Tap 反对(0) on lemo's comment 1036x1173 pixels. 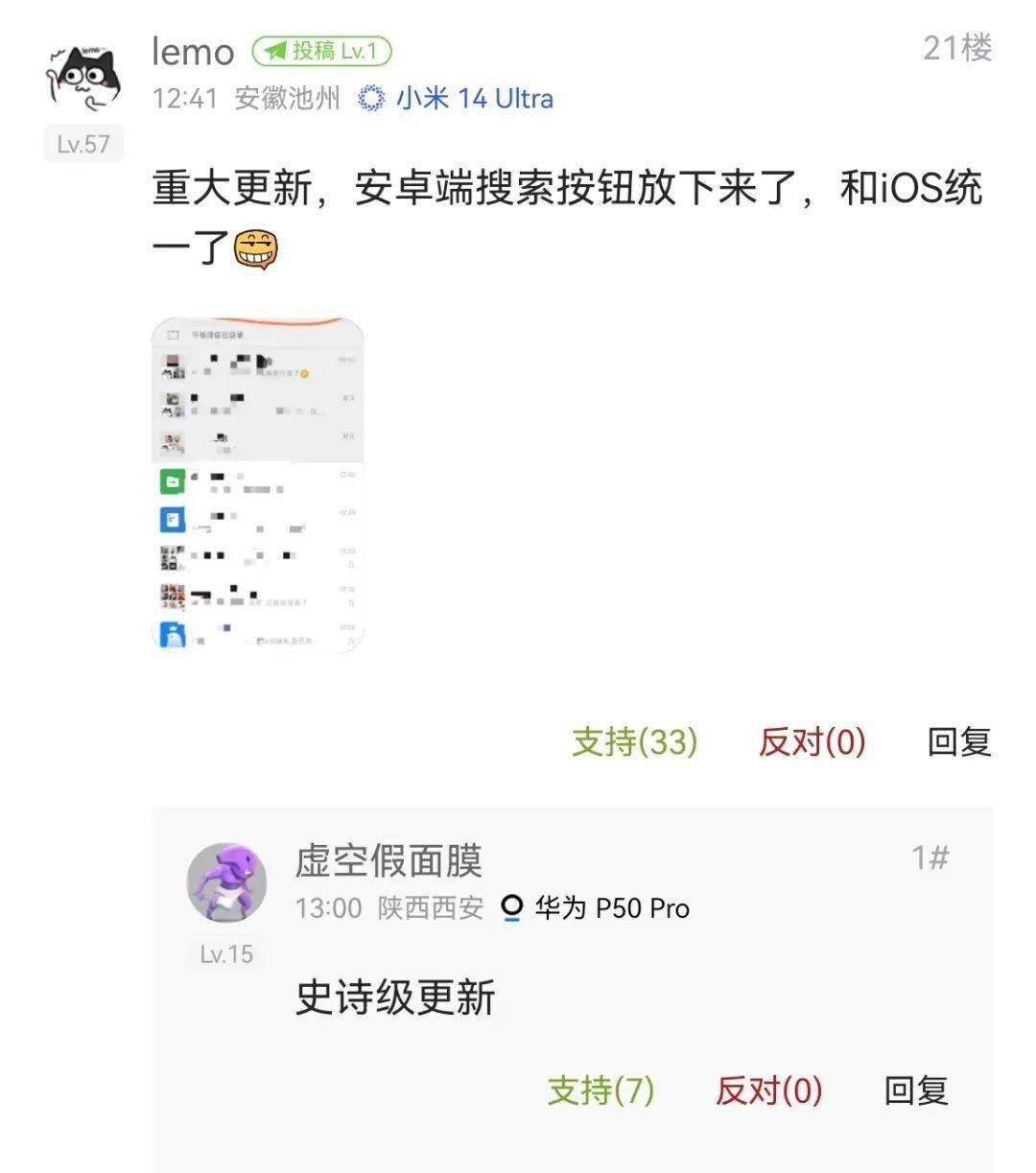tap(812, 741)
